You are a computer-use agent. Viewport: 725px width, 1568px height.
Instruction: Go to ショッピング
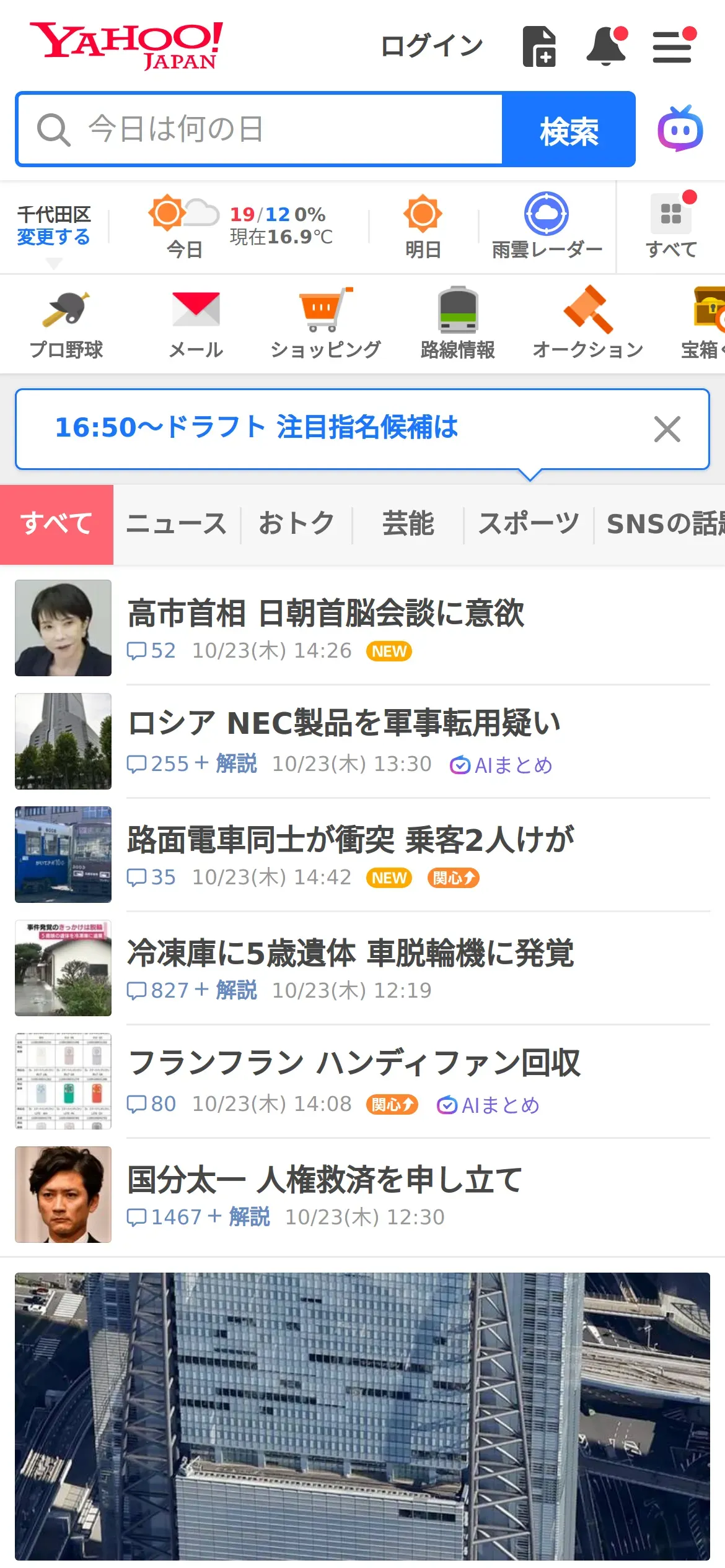click(325, 323)
